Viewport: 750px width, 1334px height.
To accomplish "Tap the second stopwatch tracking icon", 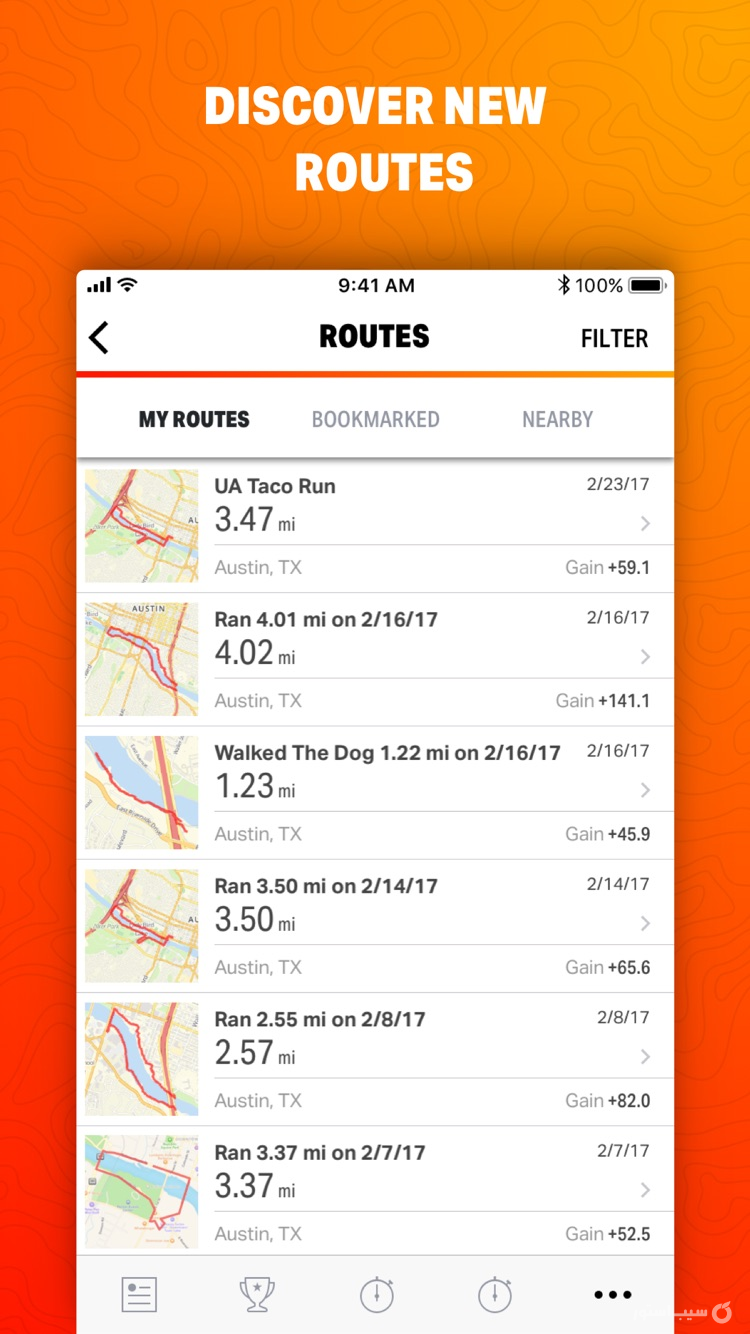I will [x=494, y=1293].
